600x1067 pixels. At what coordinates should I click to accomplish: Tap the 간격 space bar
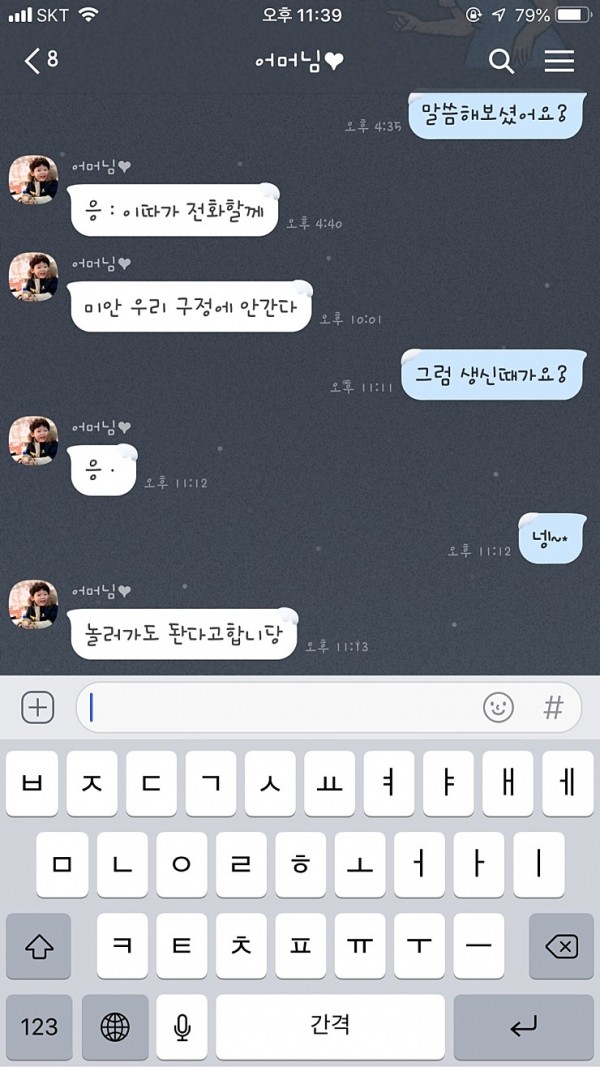(330, 1026)
